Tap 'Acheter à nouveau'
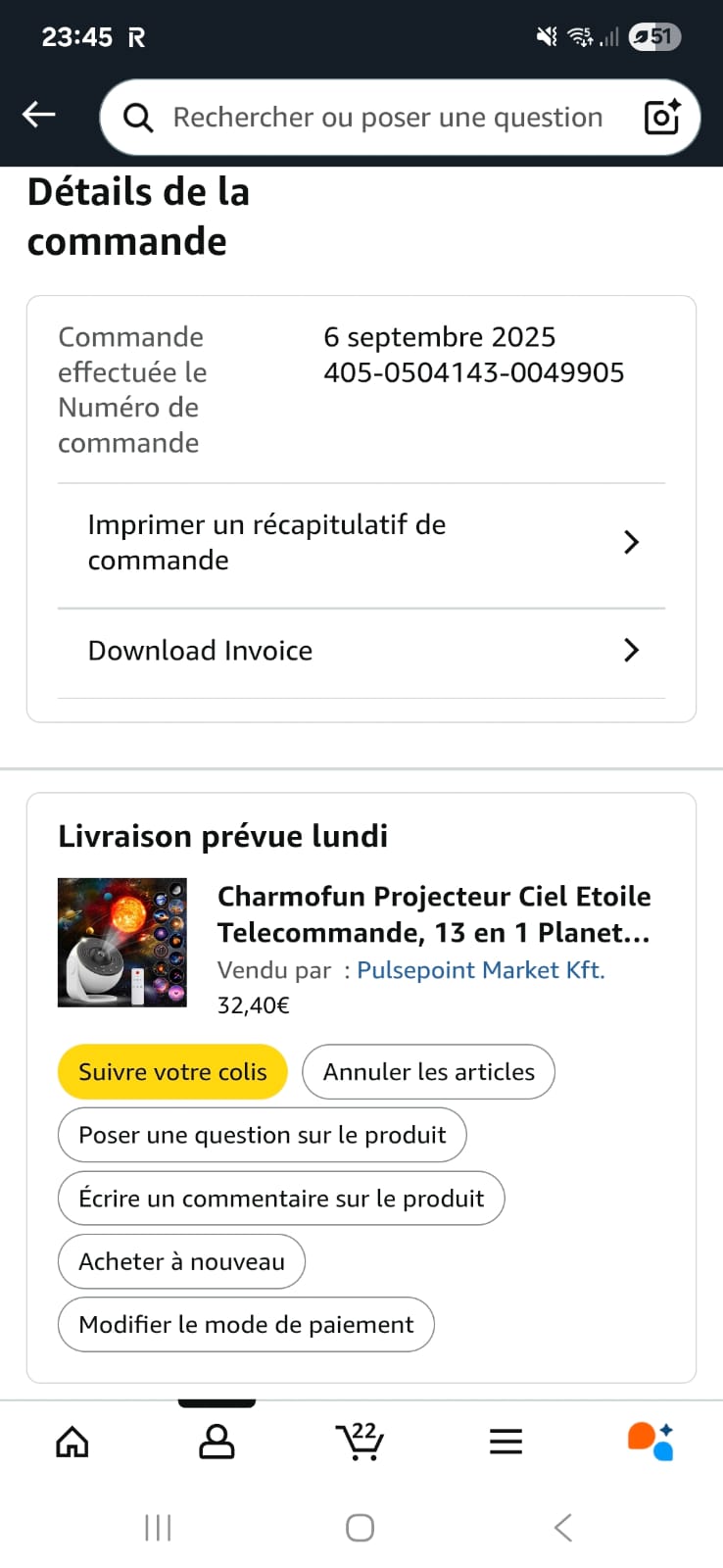Image resolution: width=723 pixels, height=1568 pixels. click(181, 1261)
